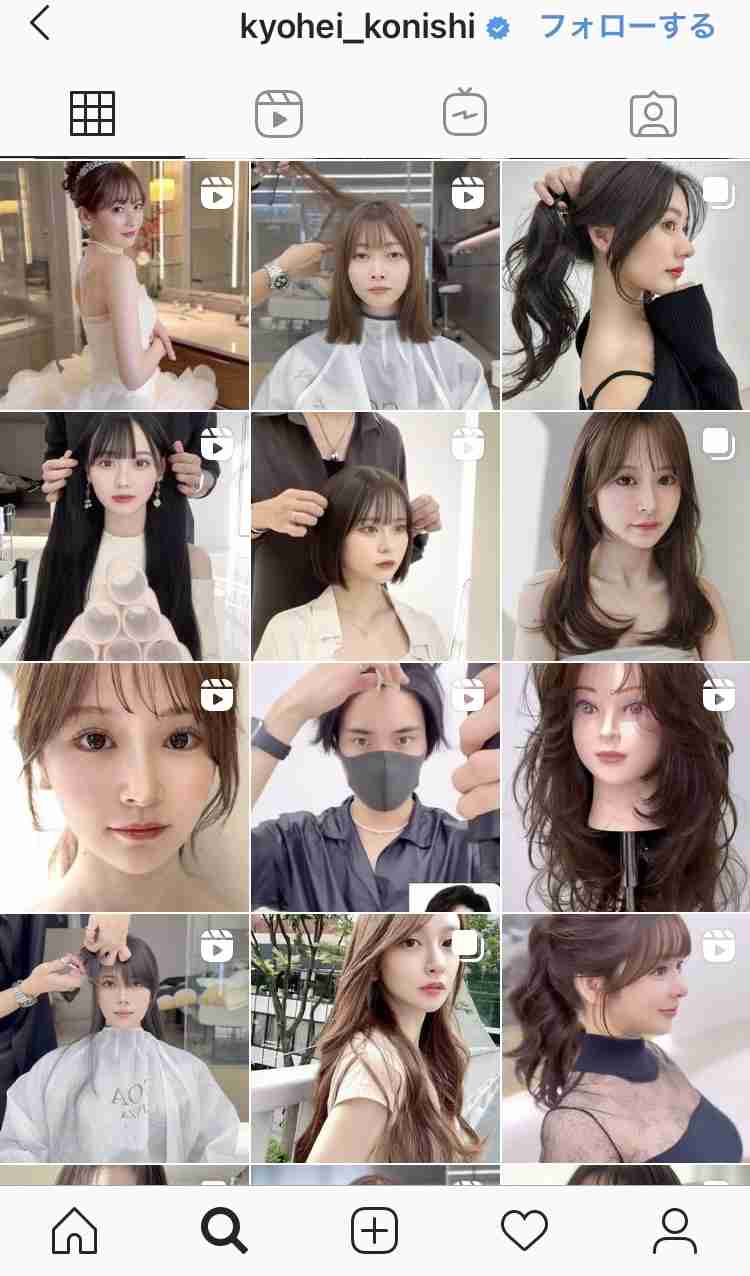The height and width of the screenshot is (1276, 750).
Task: Go to the home feed
Action: 75,1230
